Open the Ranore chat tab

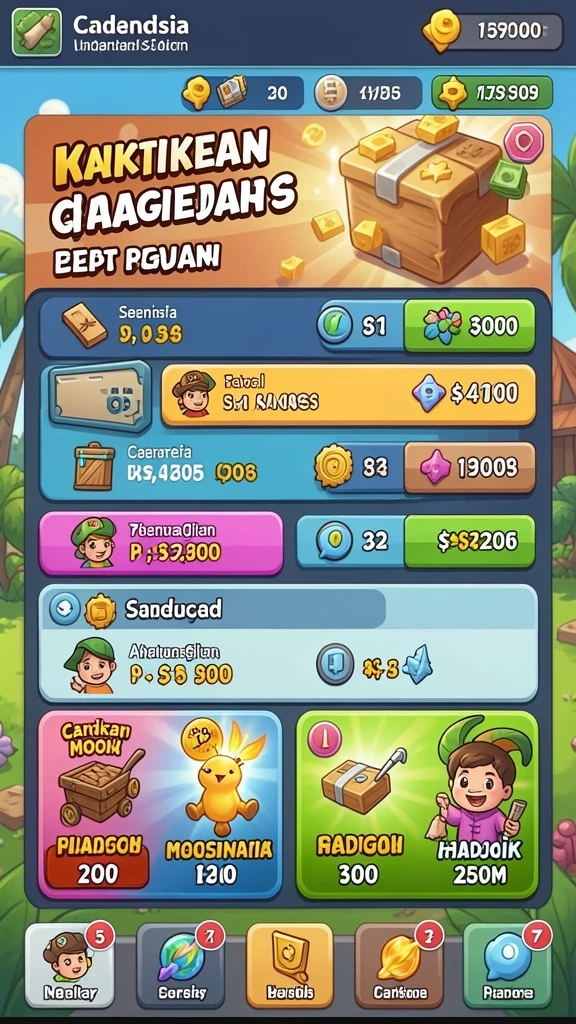507,965
